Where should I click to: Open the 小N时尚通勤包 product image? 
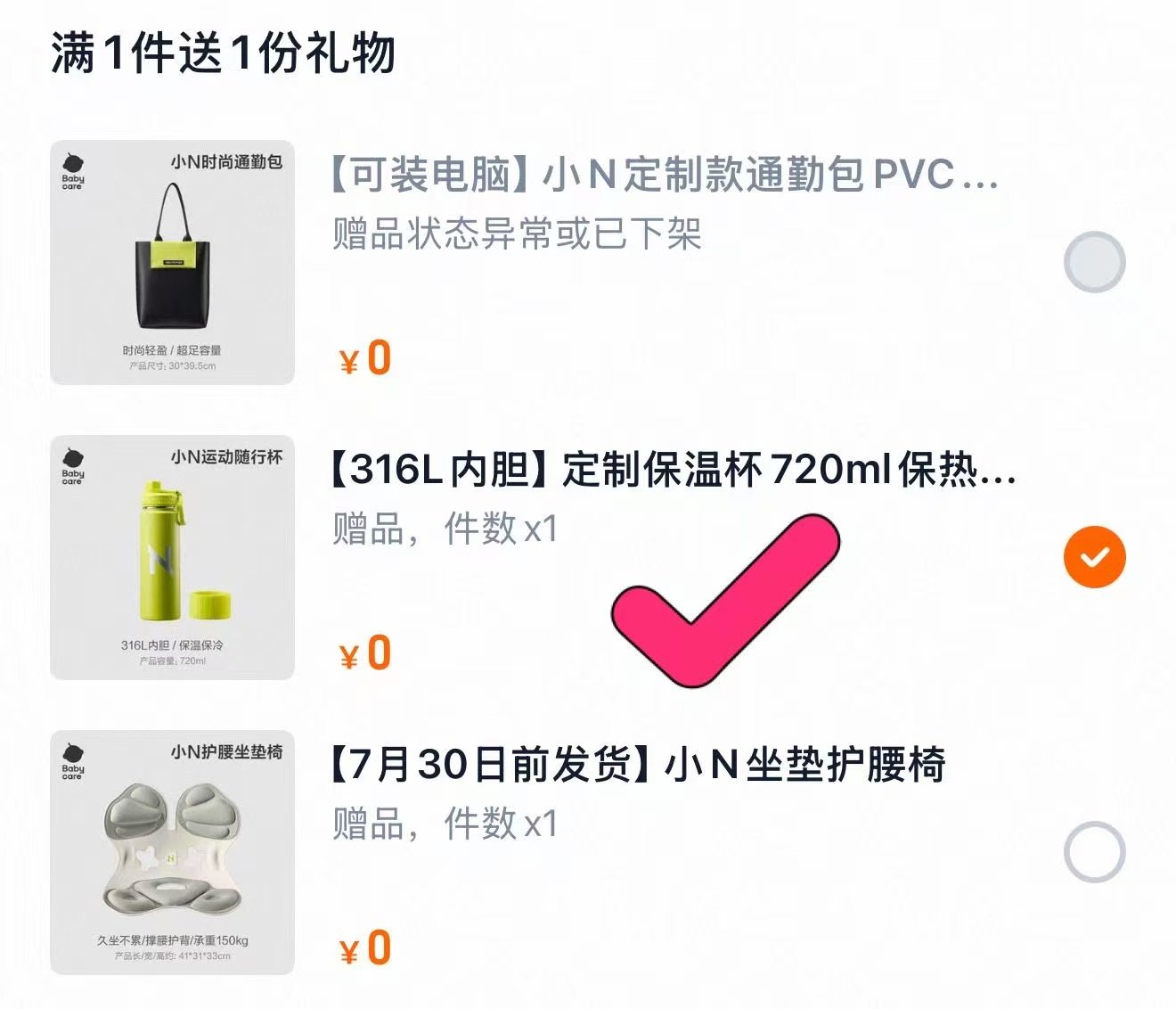(172, 263)
